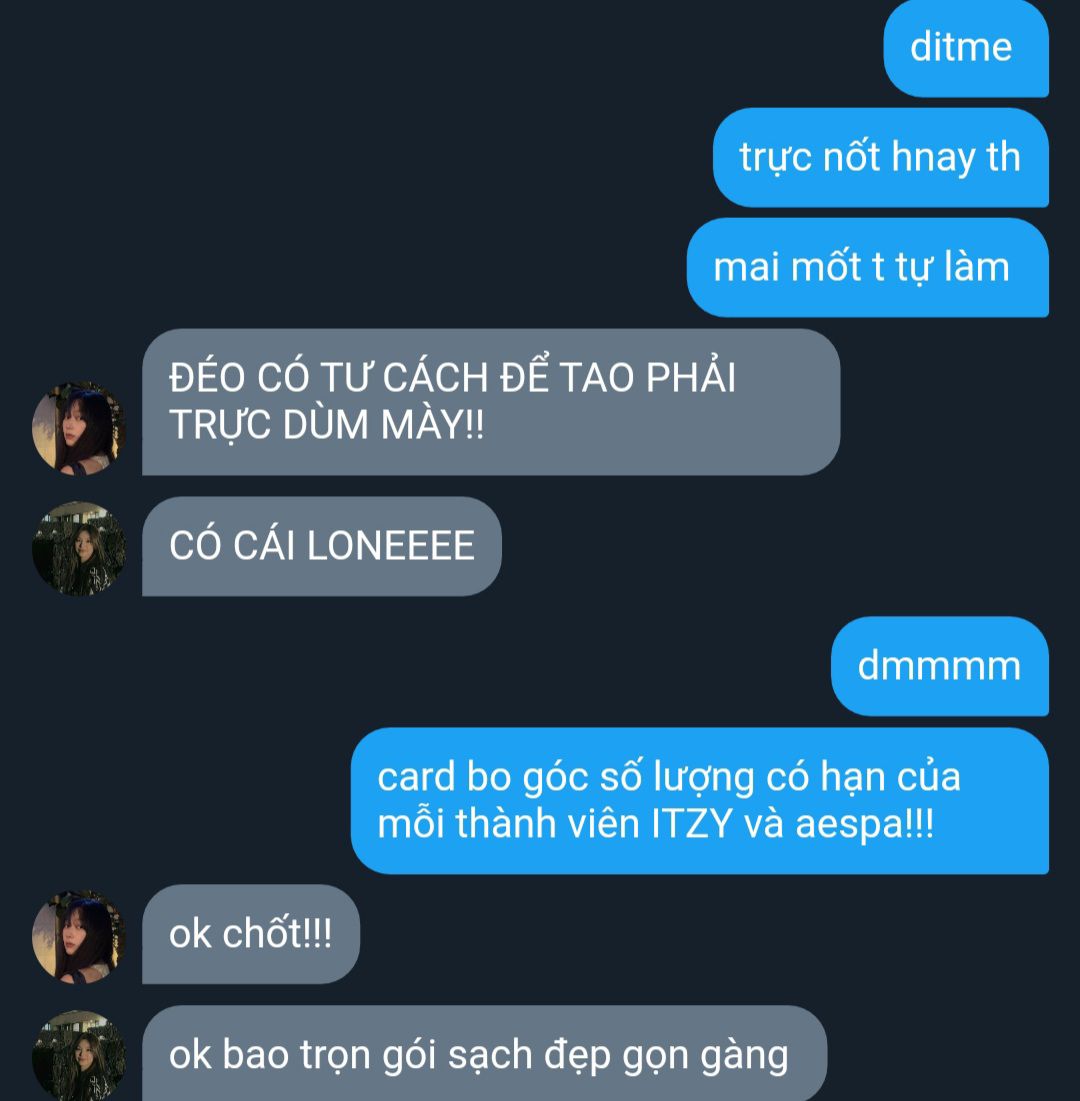View profile beside 'ok bao trọn gói' message
Viewport: 1080px width, 1101px height.
click(79, 1055)
